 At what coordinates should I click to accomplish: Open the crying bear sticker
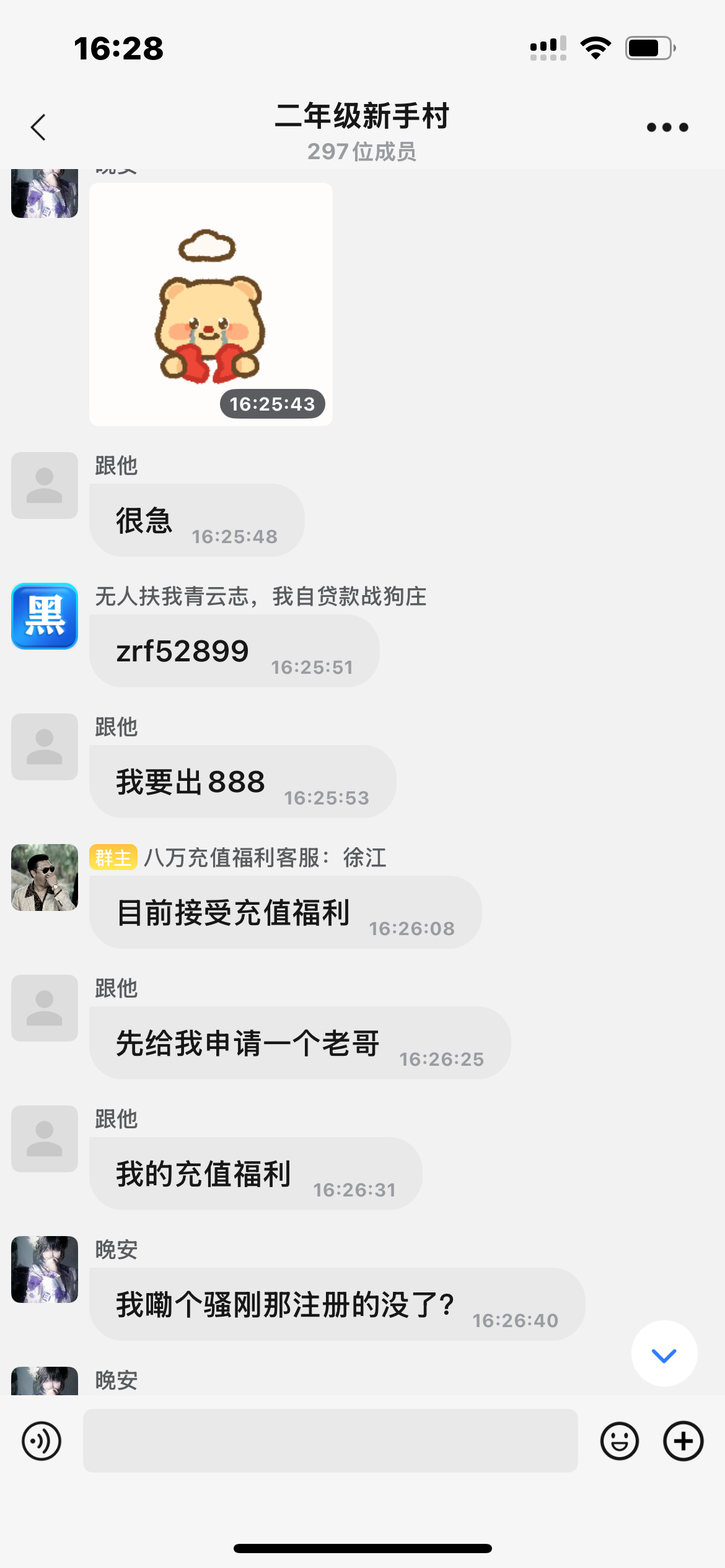click(211, 304)
